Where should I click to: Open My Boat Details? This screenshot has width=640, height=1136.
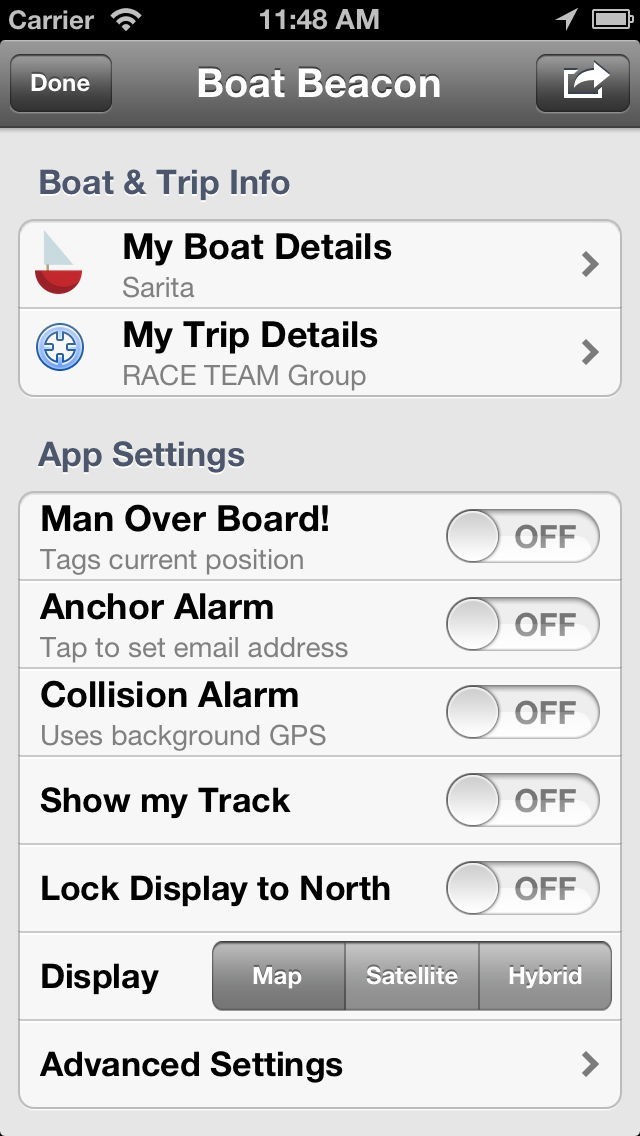(x=320, y=264)
